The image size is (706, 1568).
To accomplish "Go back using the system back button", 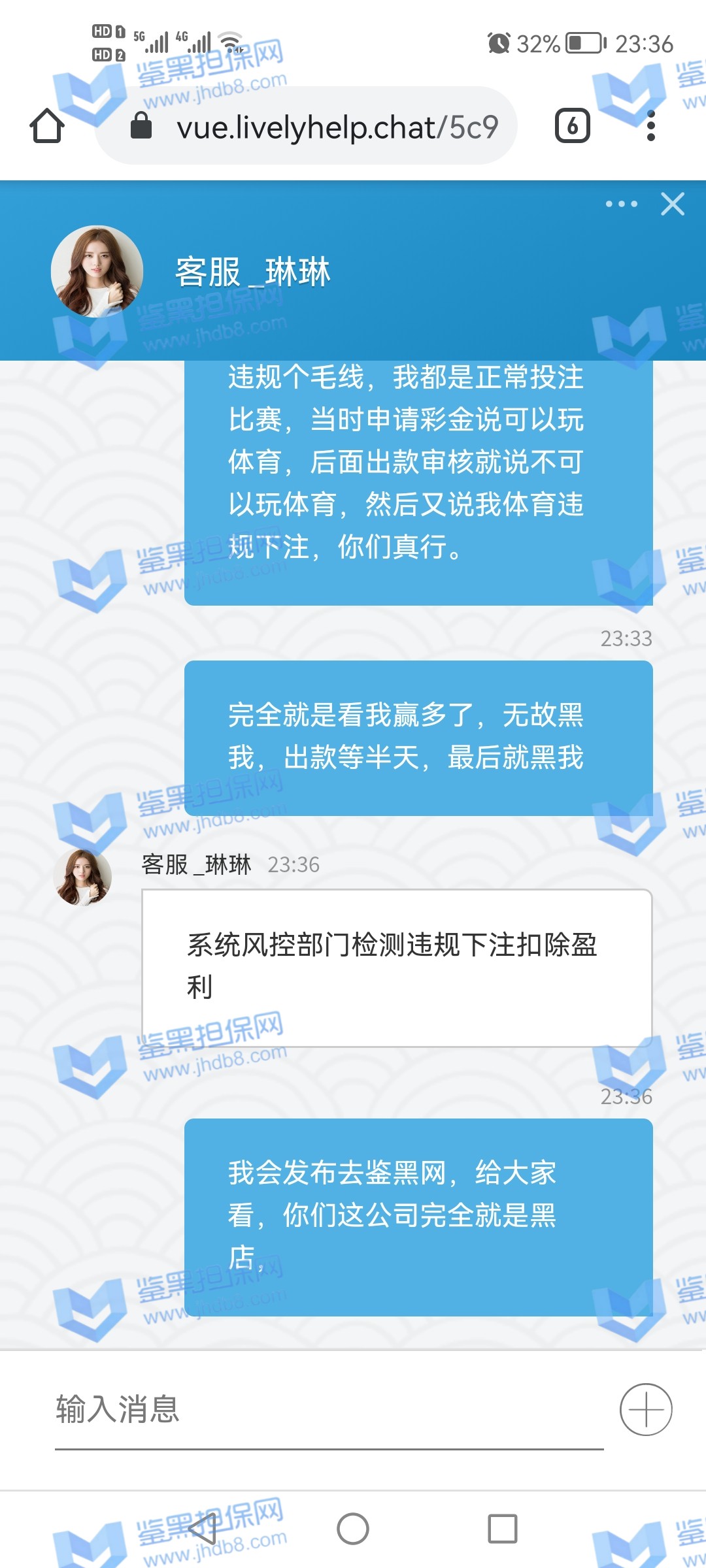I will (x=203, y=1529).
